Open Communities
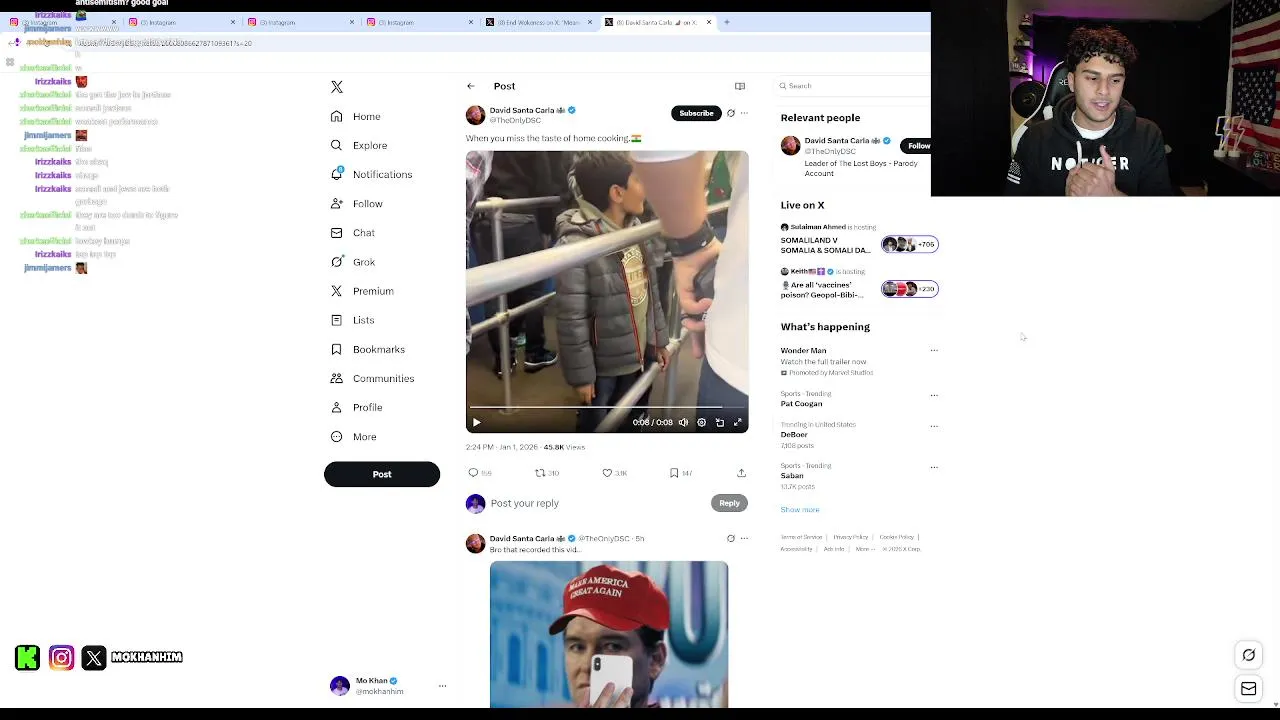The image size is (1280, 720). [382, 379]
